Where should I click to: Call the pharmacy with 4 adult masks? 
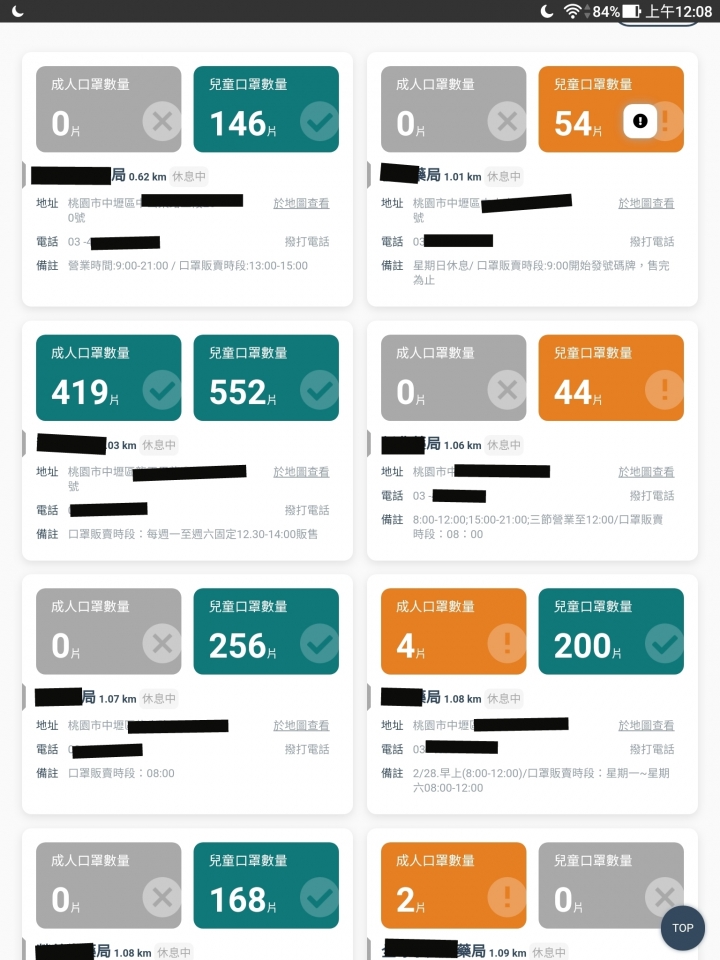(651, 749)
